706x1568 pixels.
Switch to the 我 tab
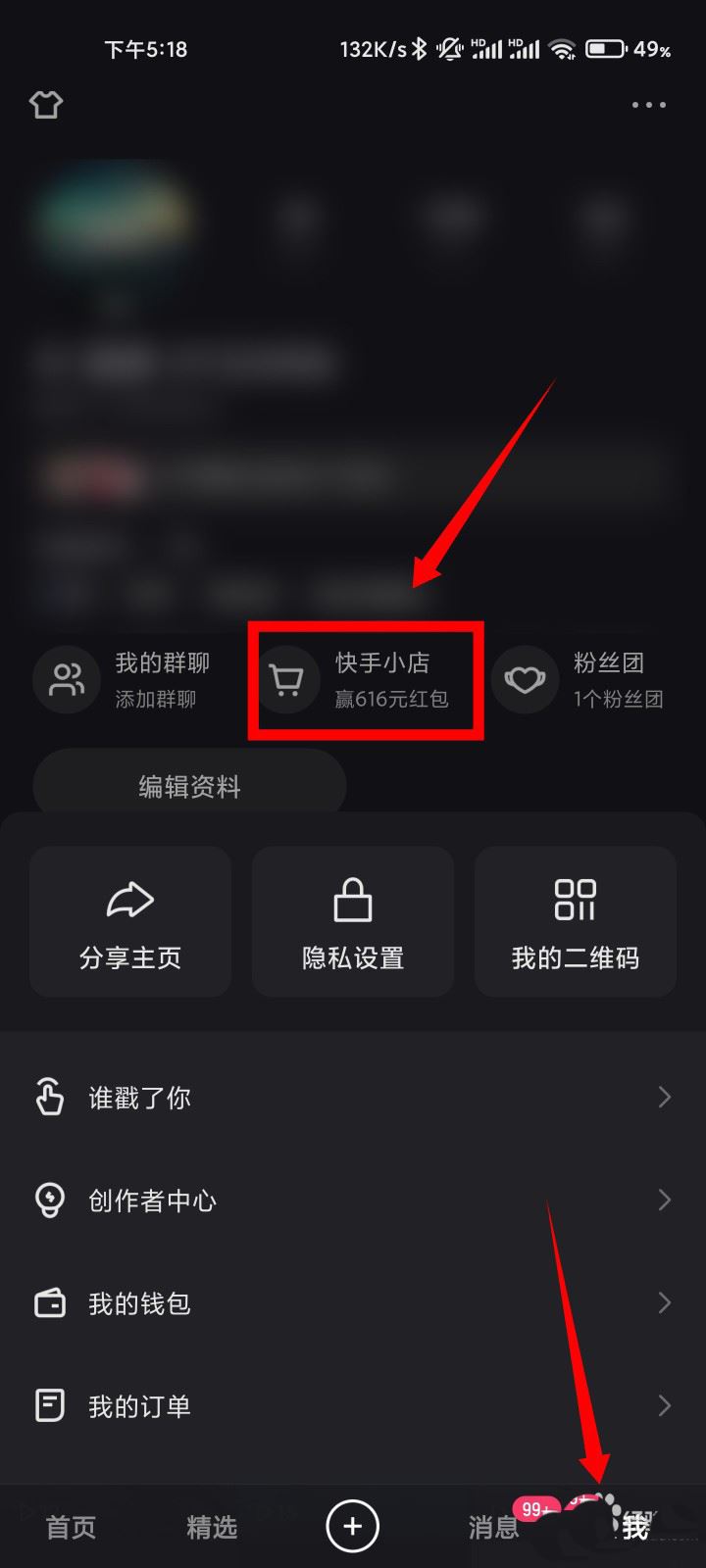point(635,1527)
